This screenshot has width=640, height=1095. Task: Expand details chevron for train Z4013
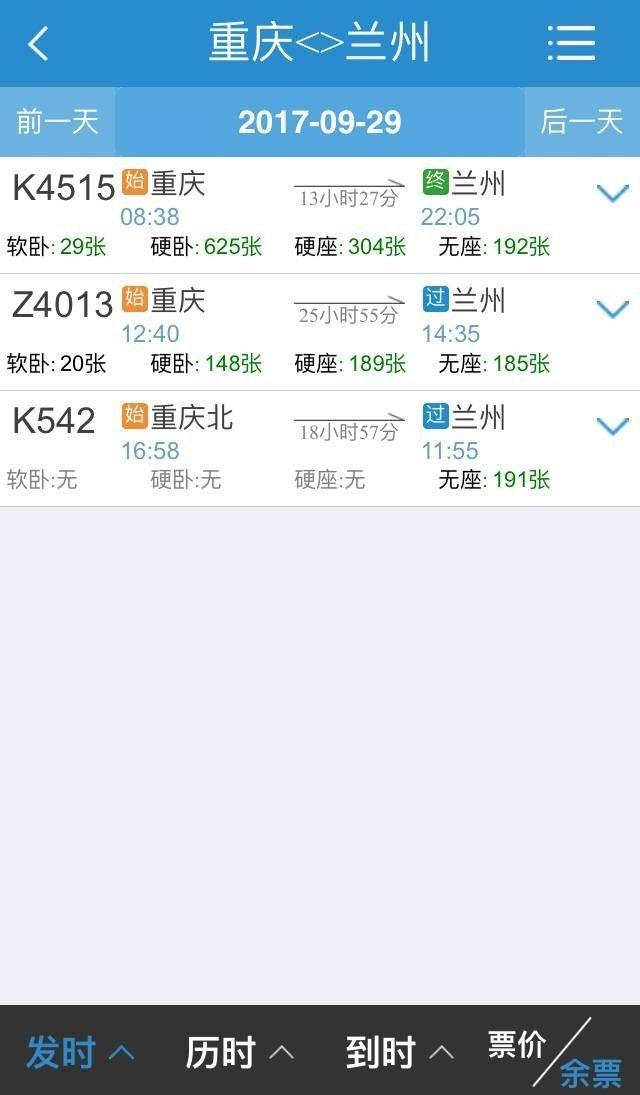613,309
